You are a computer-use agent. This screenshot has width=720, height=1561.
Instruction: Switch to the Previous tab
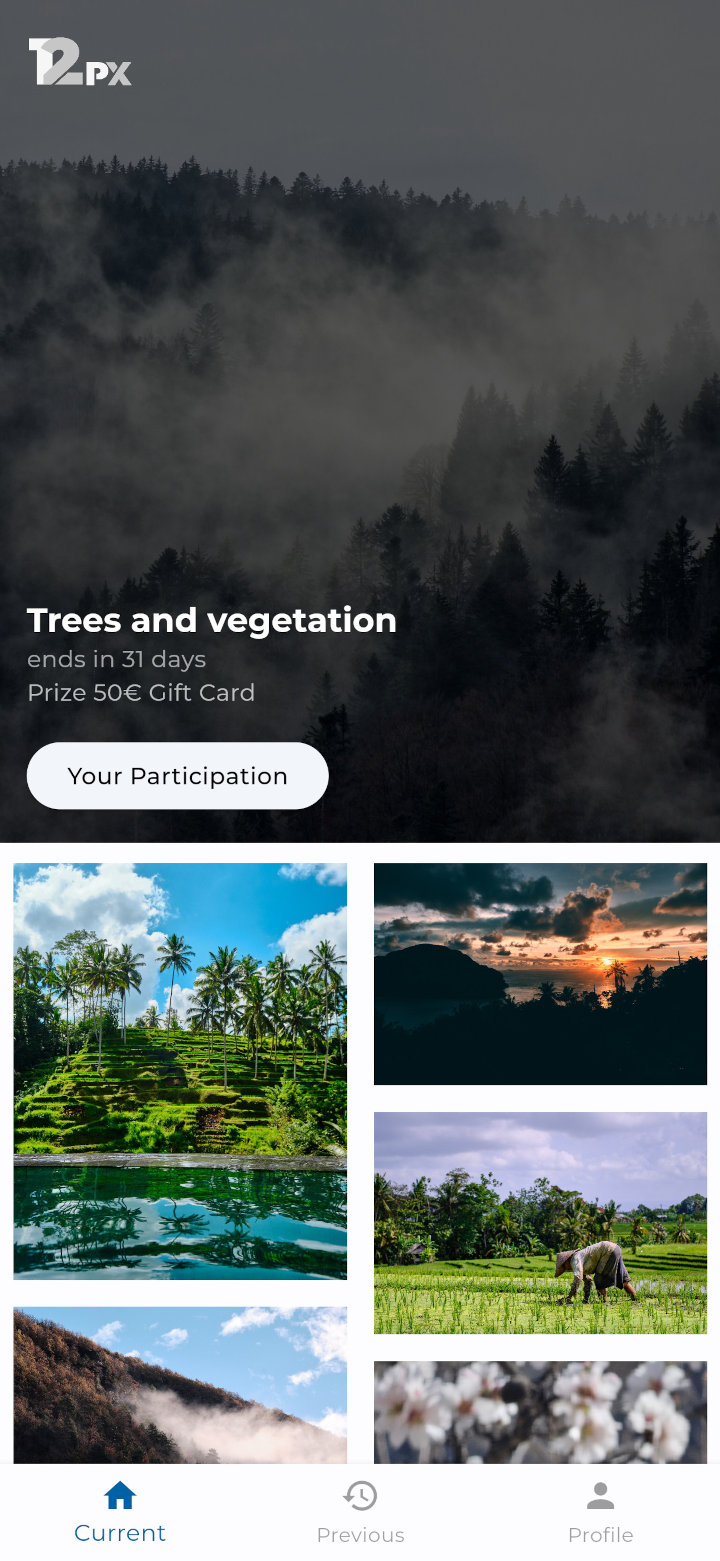[360, 1513]
